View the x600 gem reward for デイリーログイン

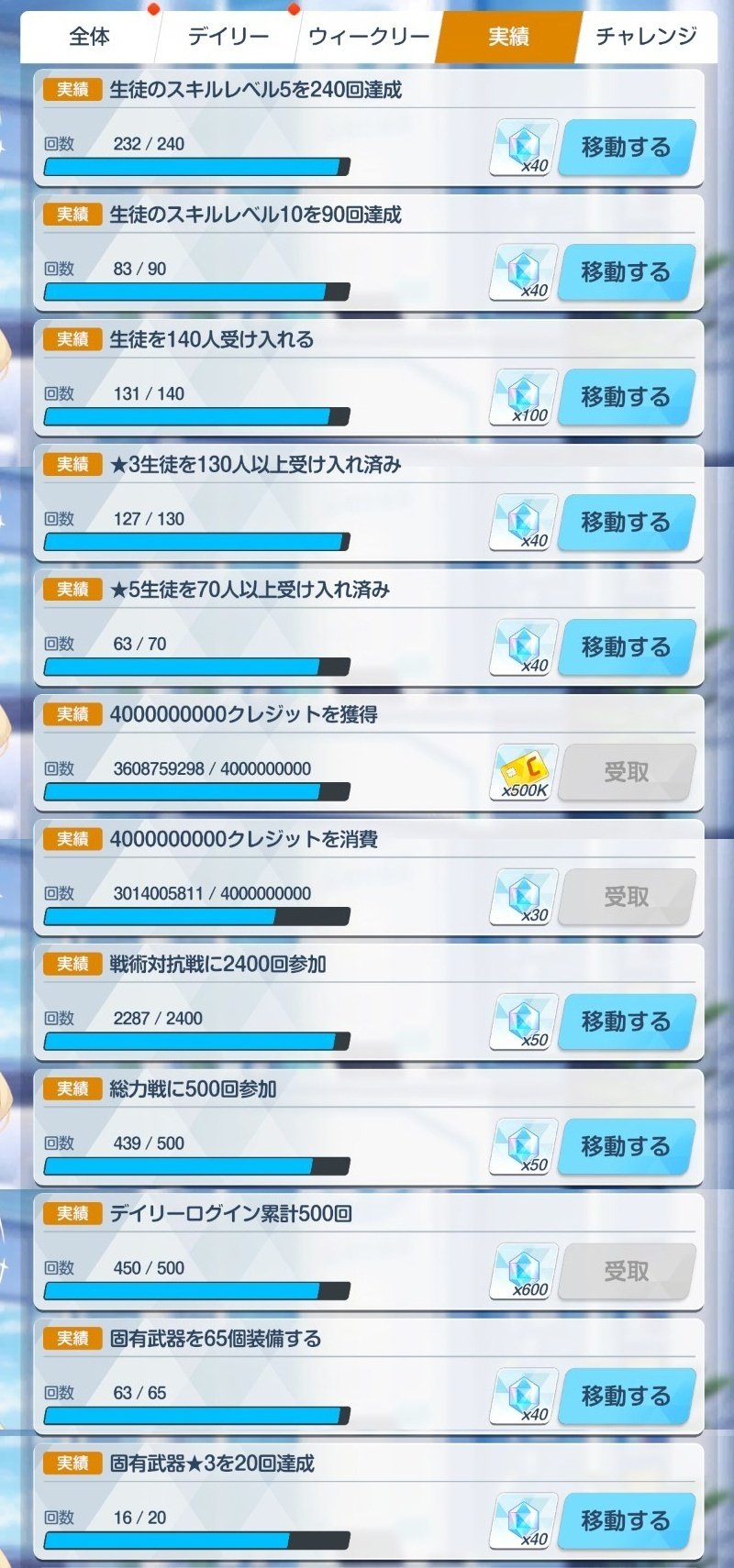coord(525,1271)
